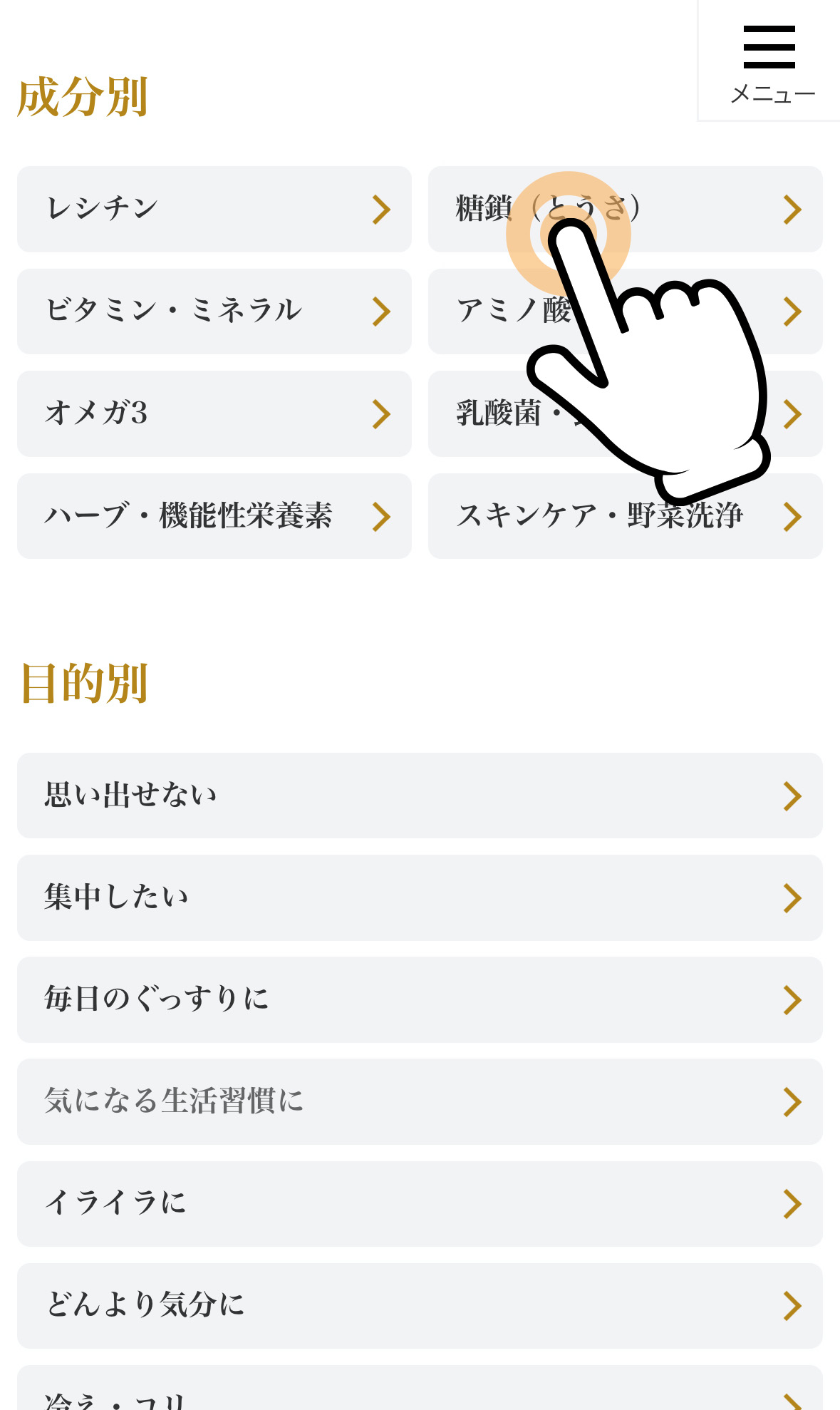Select ハーブ・機能性栄養素 category

(214, 516)
